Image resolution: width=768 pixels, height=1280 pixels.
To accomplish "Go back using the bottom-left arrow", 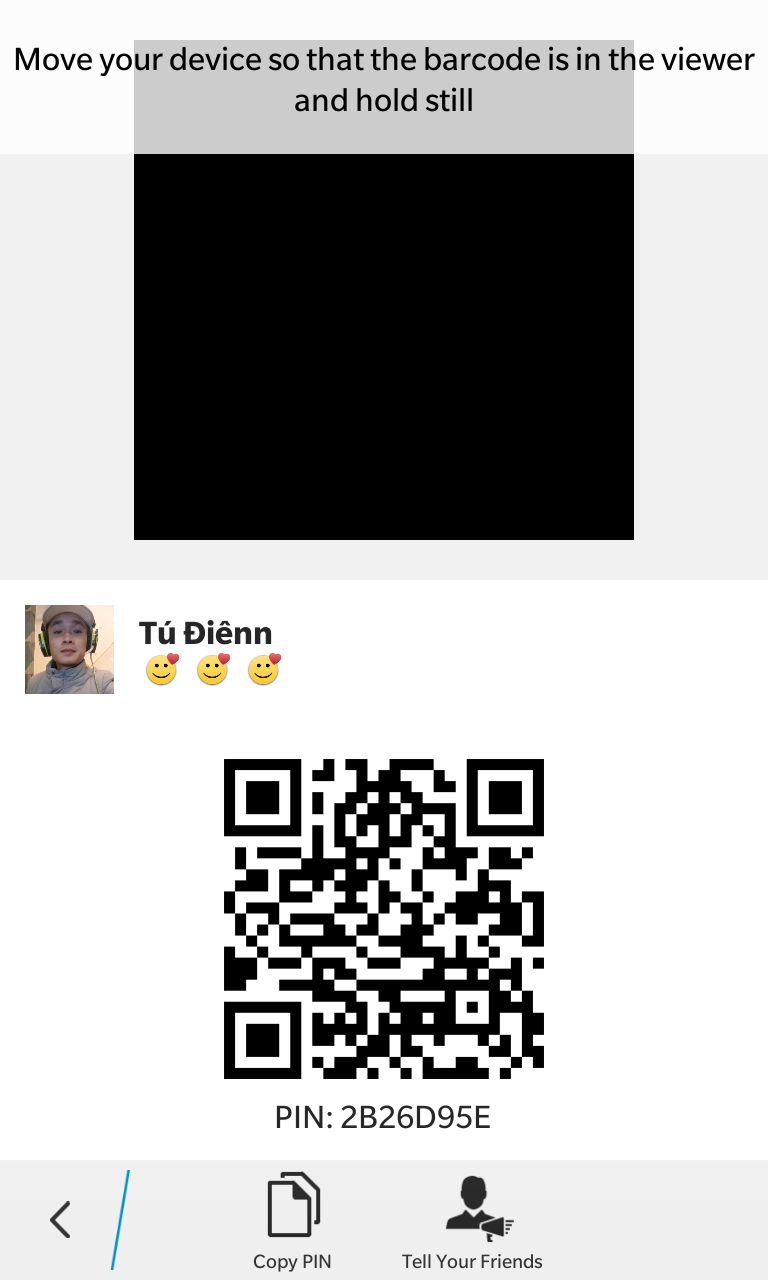I will [x=61, y=1220].
